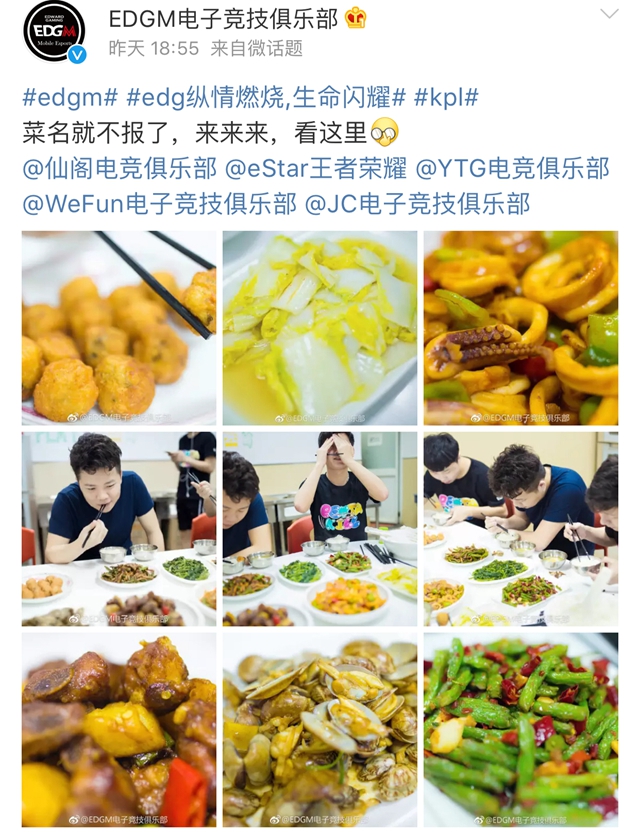The width and height of the screenshot is (640, 836).
Task: View the clams dish photo
Action: (320, 730)
